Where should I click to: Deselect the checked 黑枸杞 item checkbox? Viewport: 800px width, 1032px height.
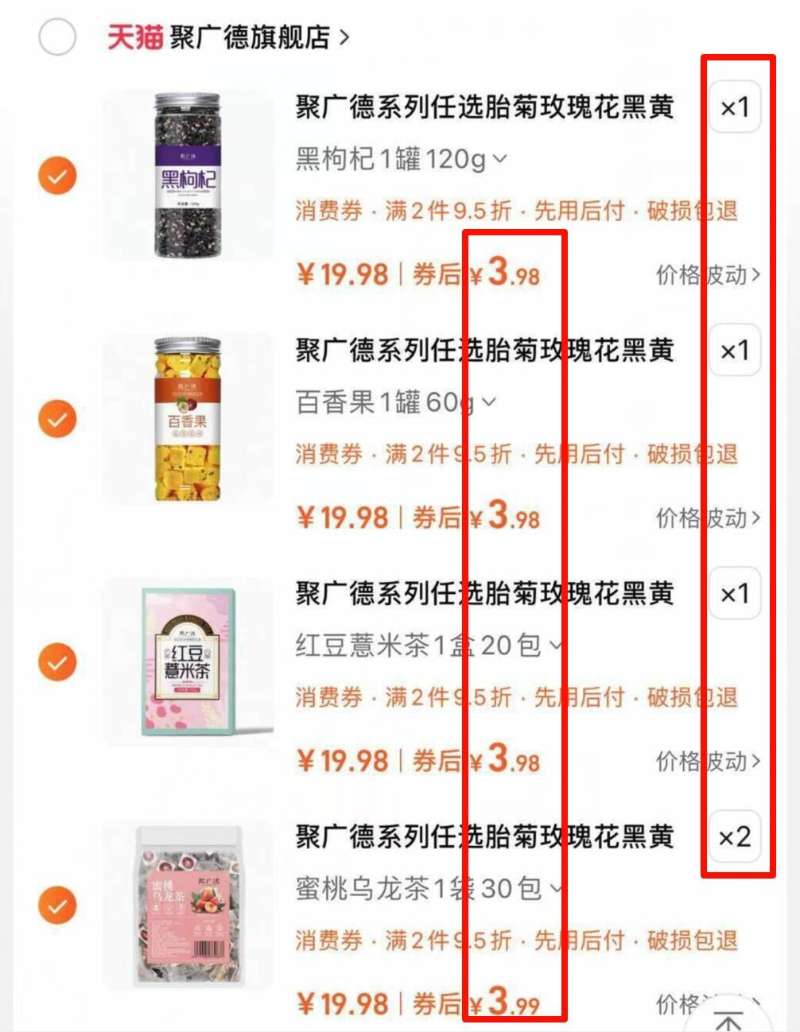tap(57, 175)
